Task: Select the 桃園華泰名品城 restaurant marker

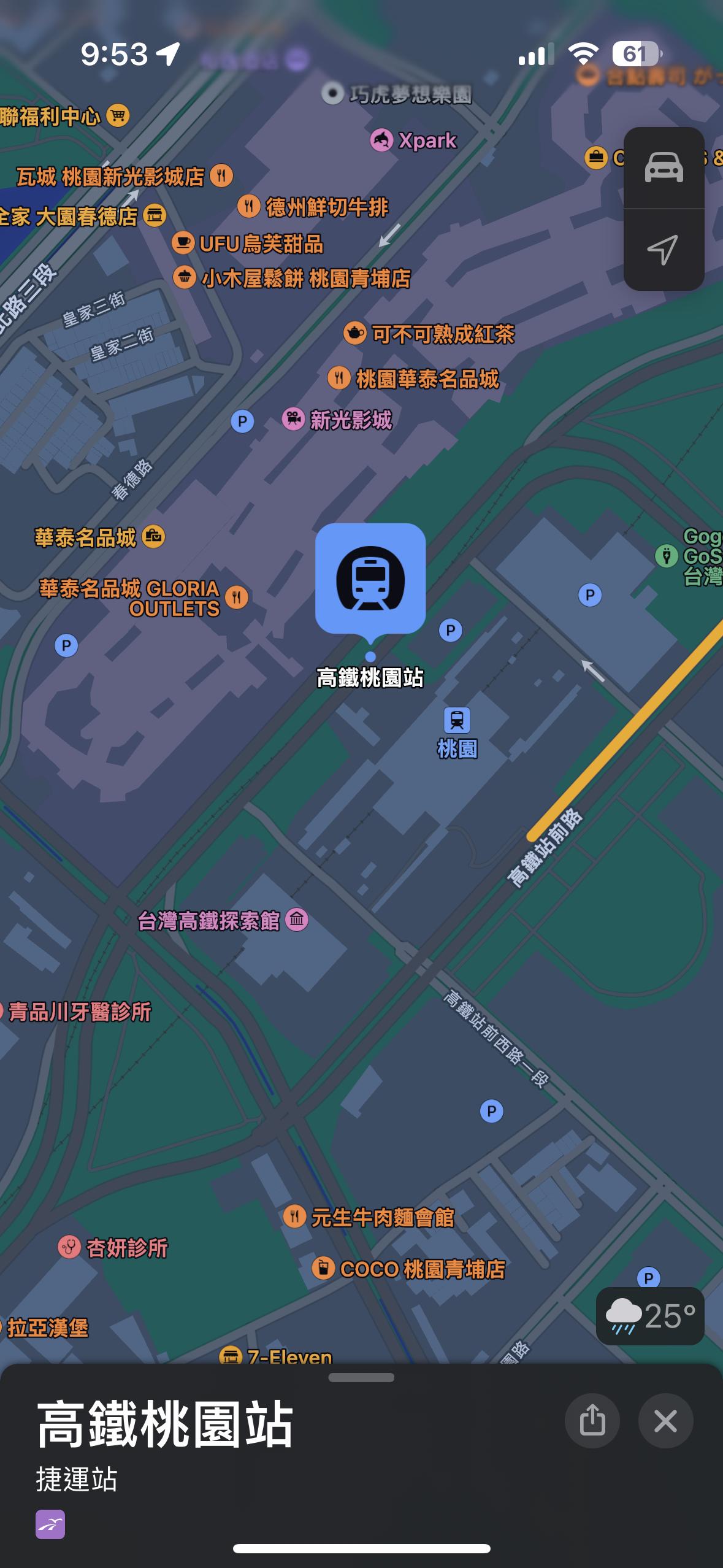Action: (x=339, y=379)
